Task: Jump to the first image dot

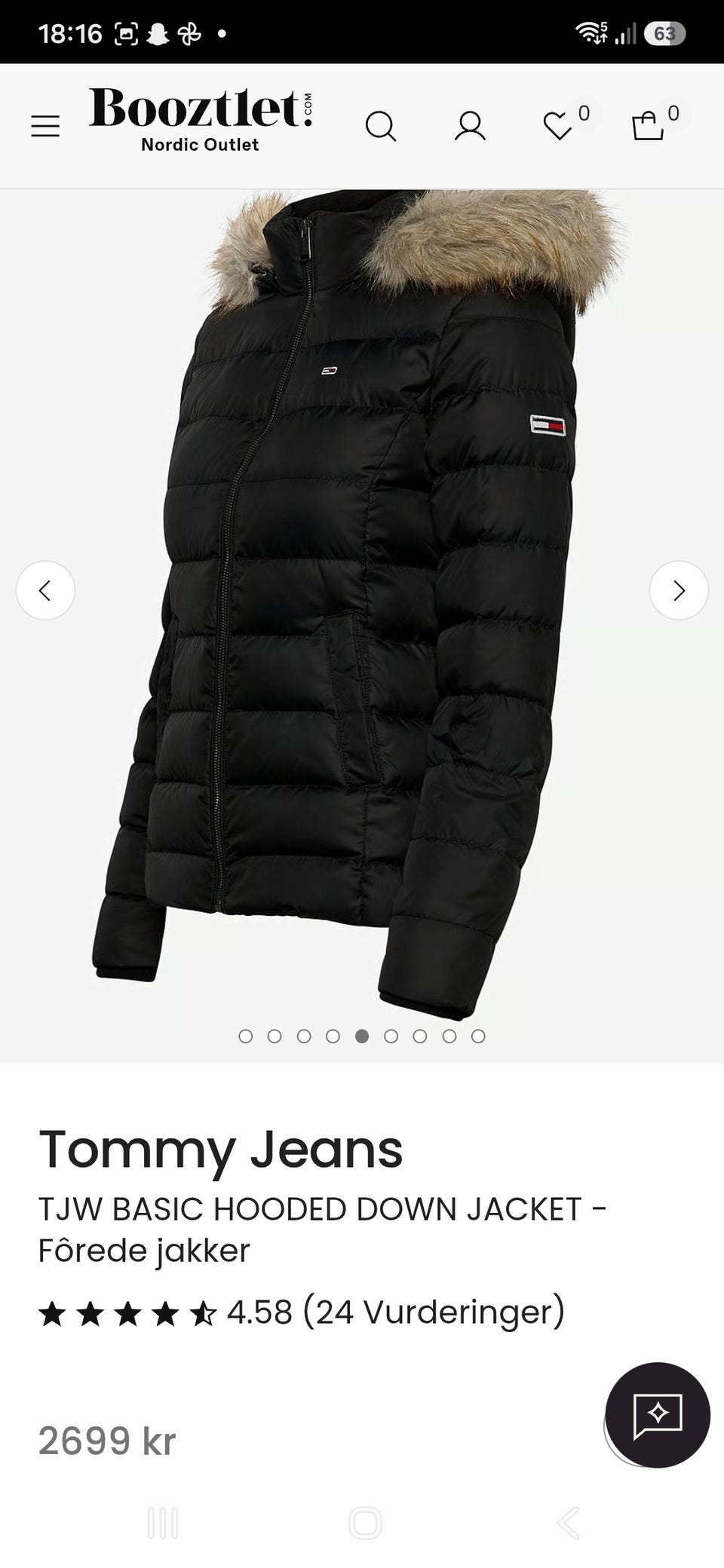Action: click(245, 1036)
